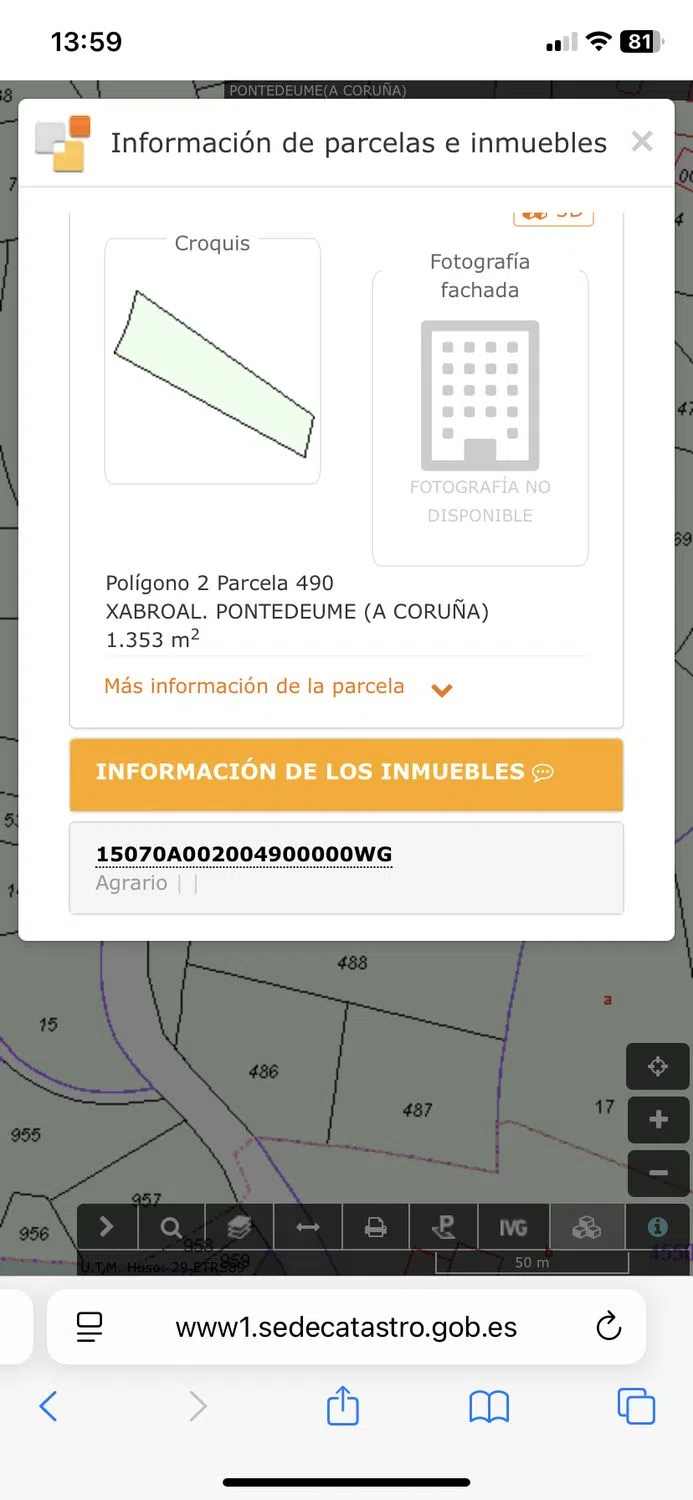Viewport: 693px width, 1500px height.
Task: Activate the map information tool
Action: 657,1227
